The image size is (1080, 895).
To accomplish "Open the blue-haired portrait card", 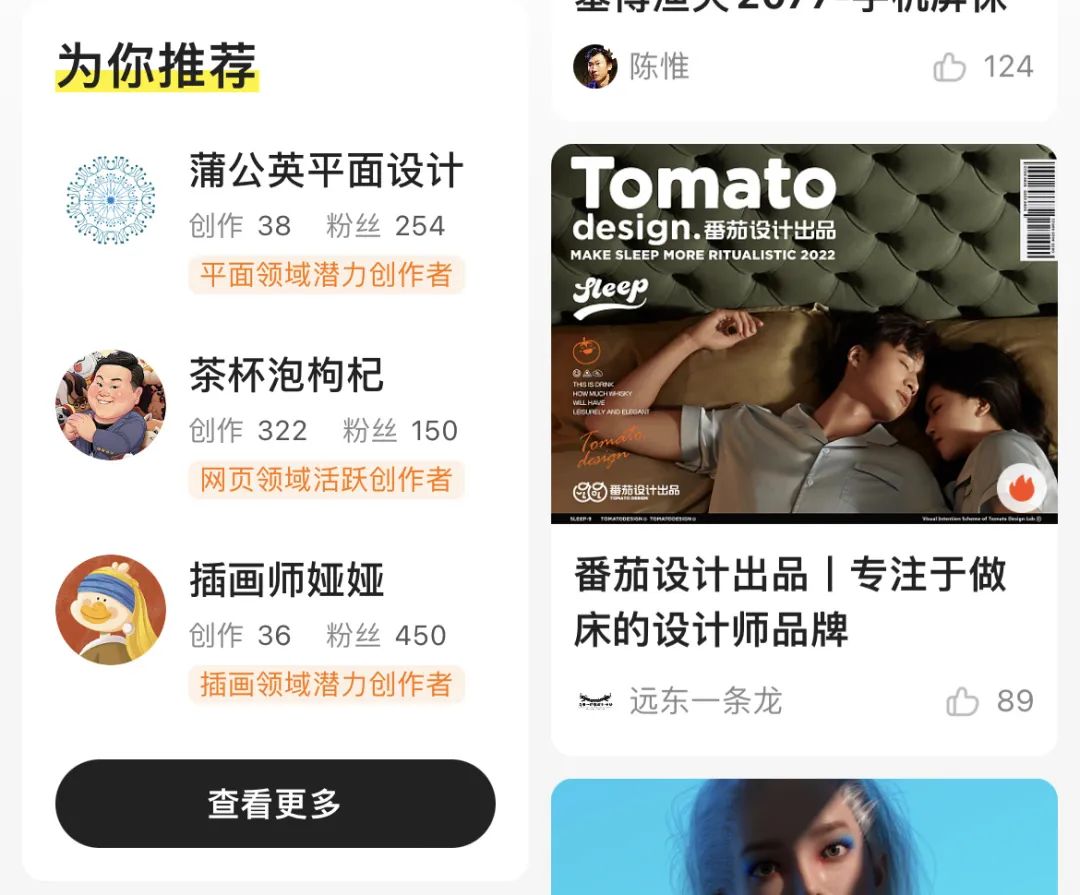I will (x=803, y=838).
